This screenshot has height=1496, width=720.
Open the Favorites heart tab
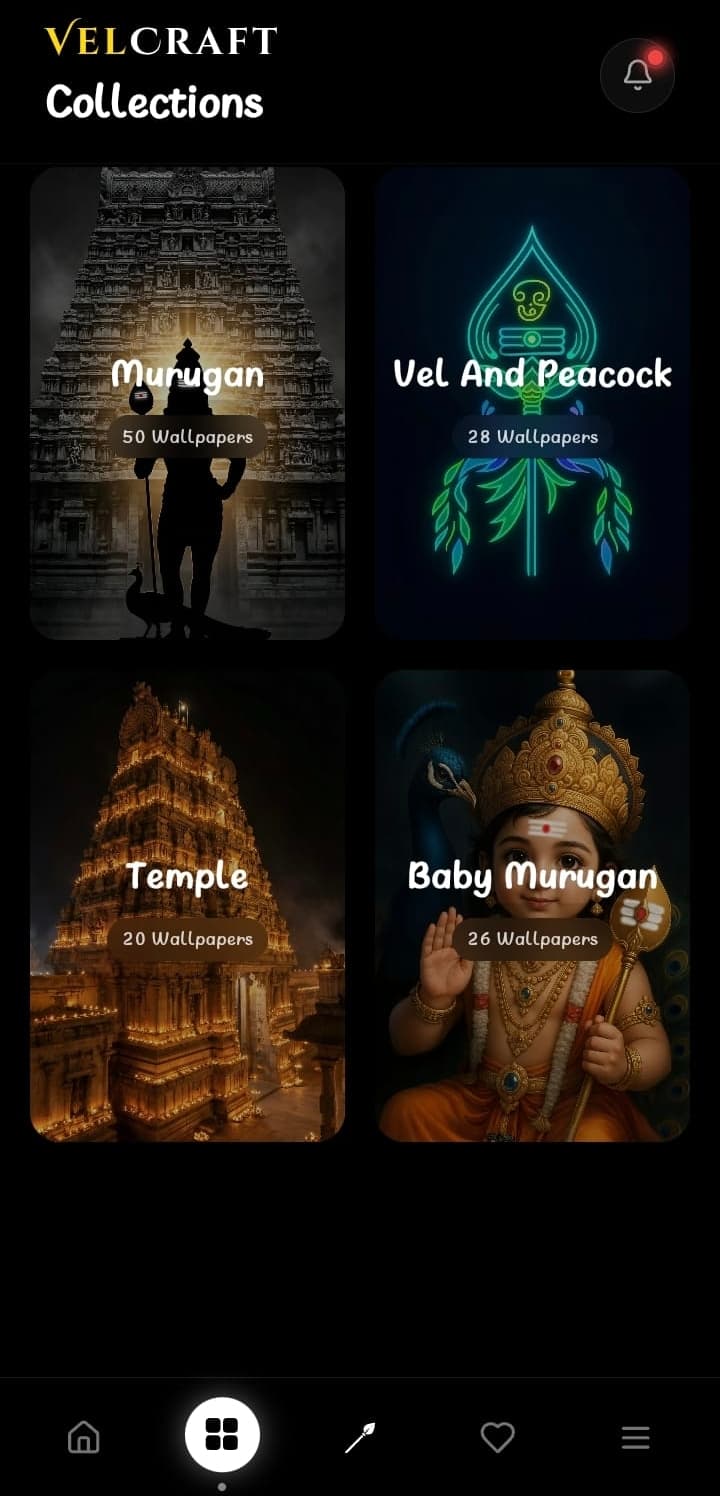497,1438
